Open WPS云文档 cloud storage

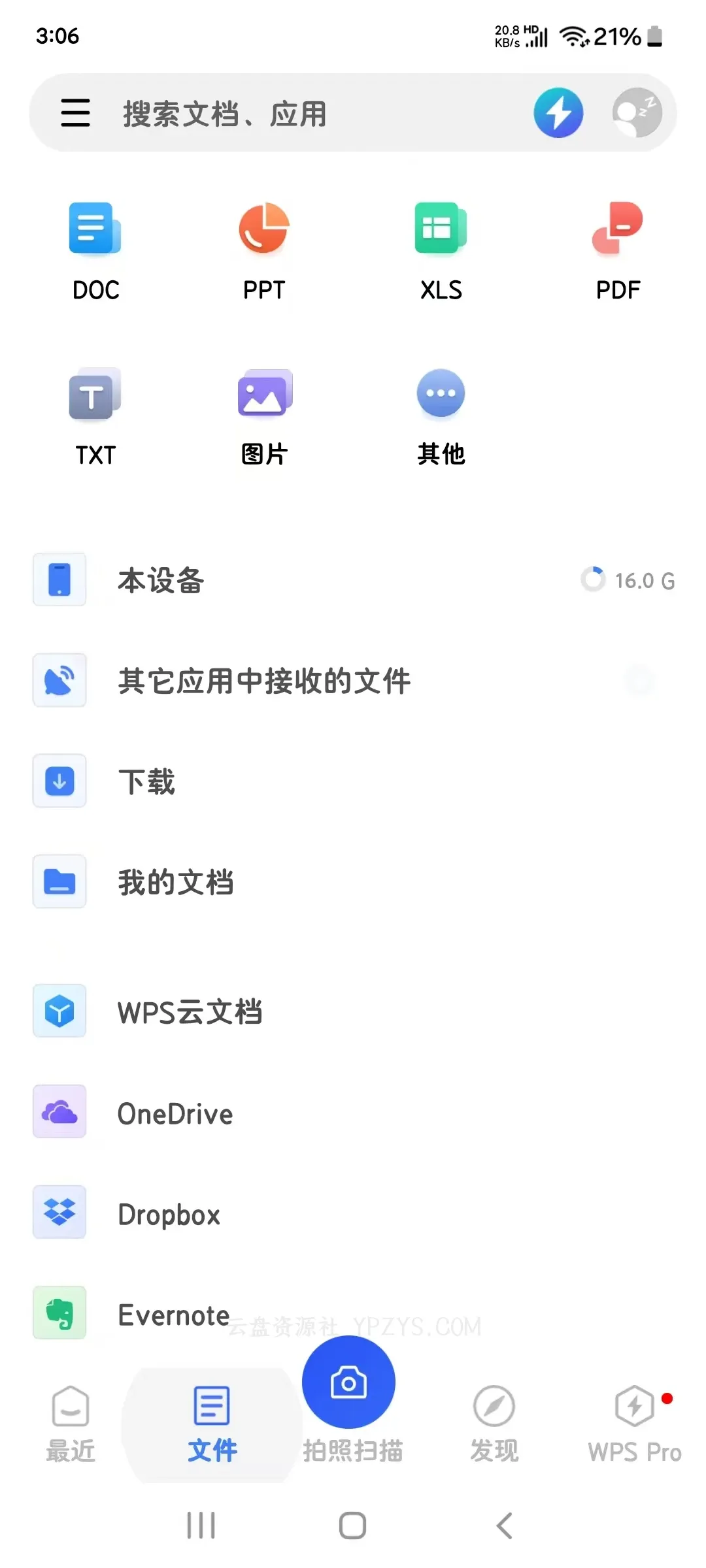point(353,1012)
